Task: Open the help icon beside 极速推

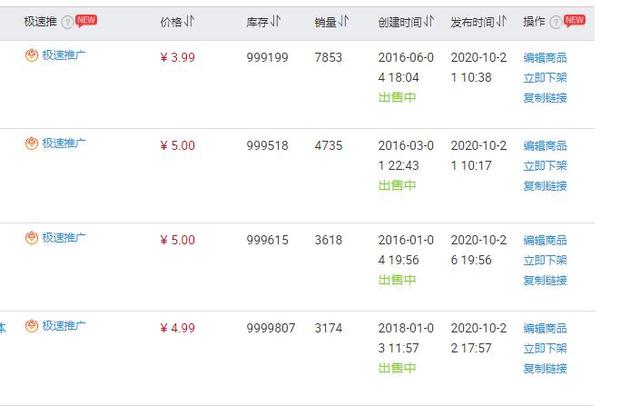Action: coord(67,21)
